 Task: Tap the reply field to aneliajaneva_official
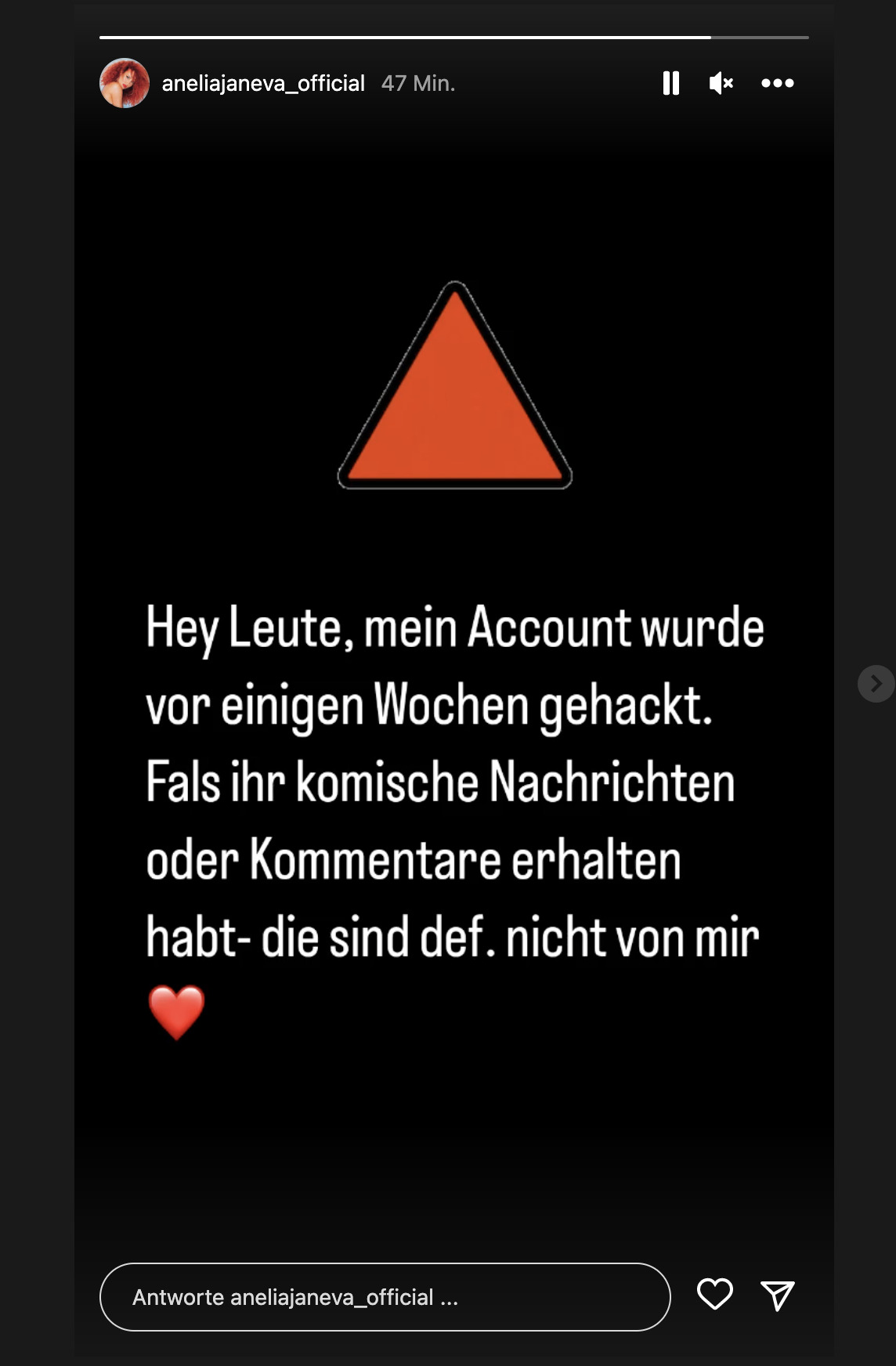(x=385, y=1297)
